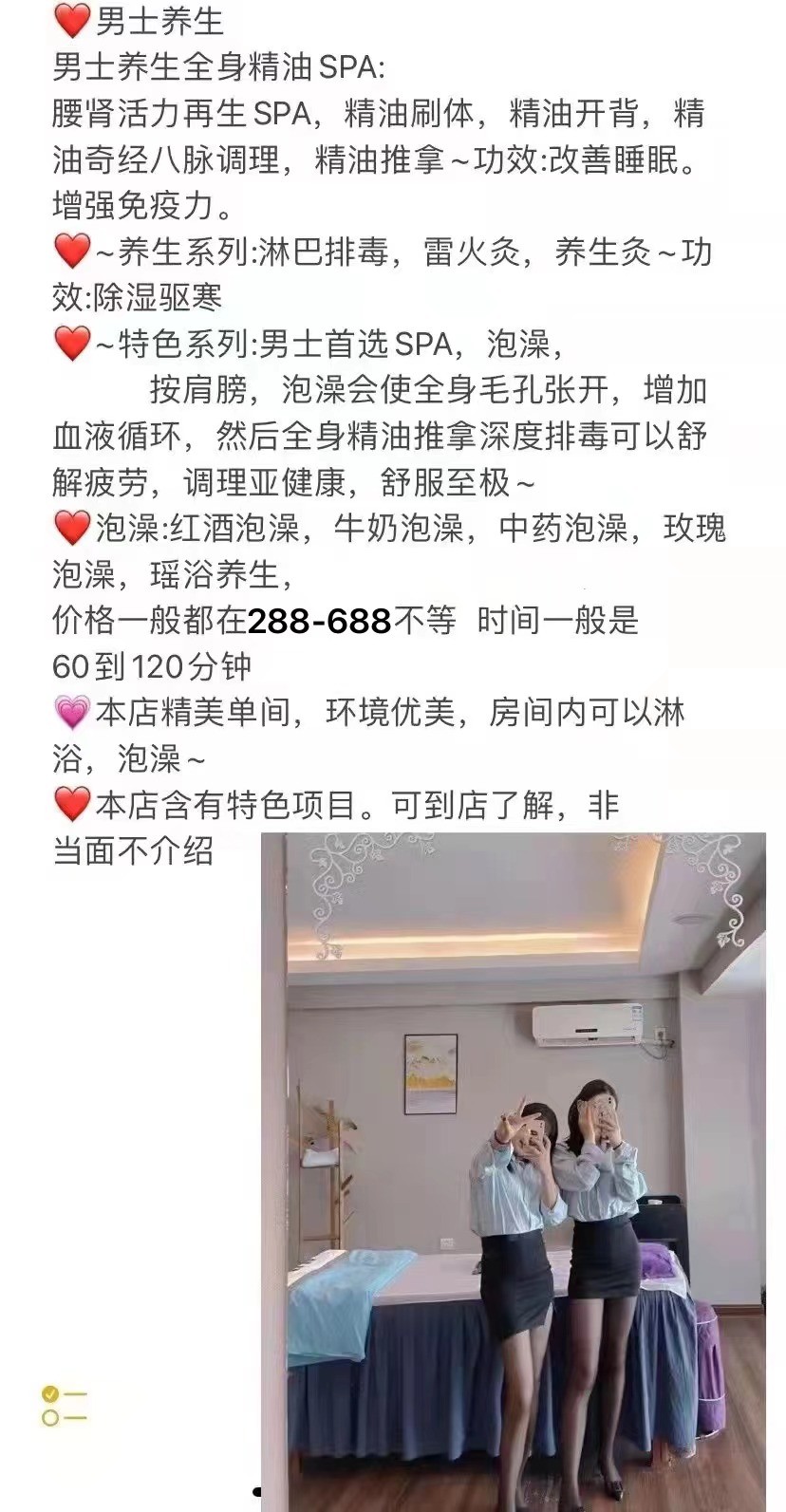The height and width of the screenshot is (1512, 786).
Task: Open the embedded photo in the note
Action: tap(513, 1171)
